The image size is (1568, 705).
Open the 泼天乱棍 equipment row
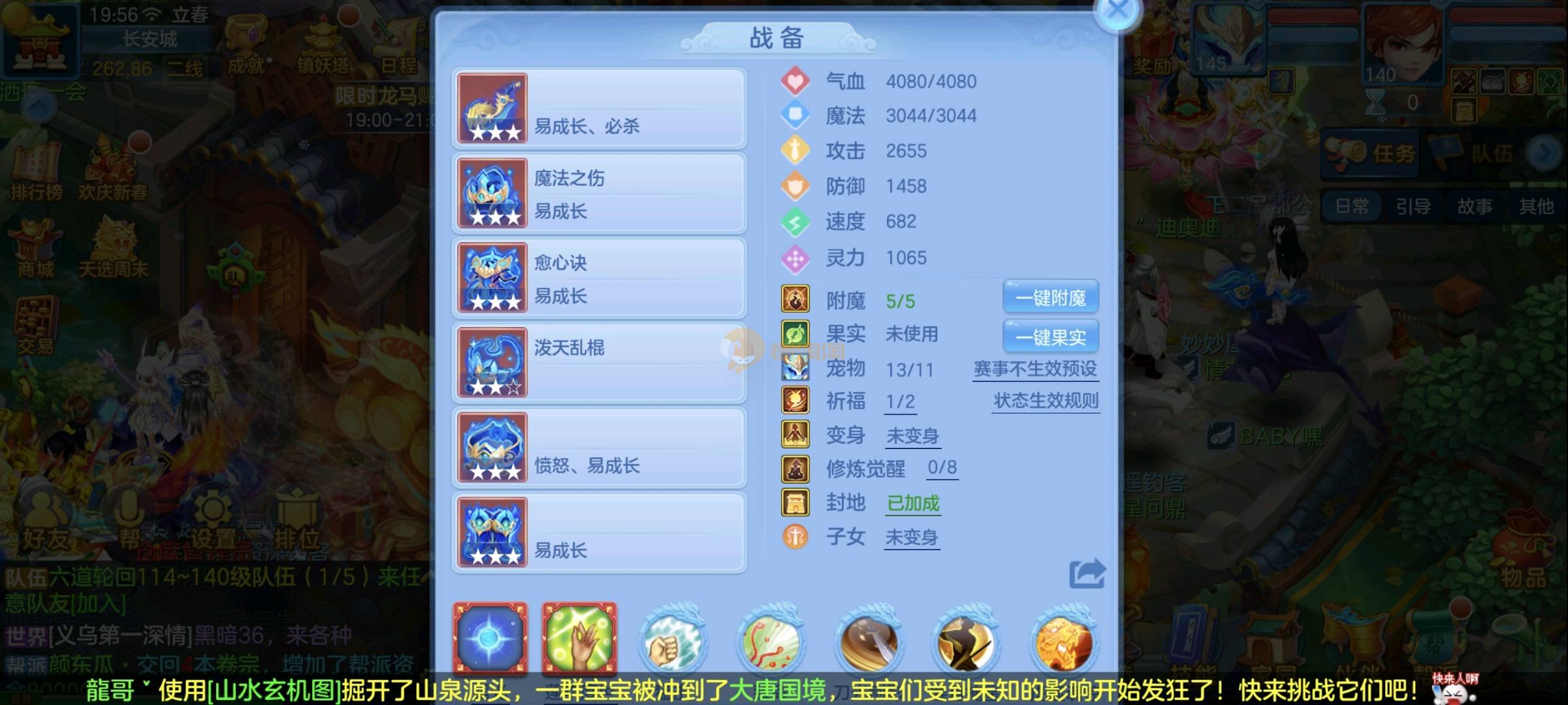(x=599, y=363)
